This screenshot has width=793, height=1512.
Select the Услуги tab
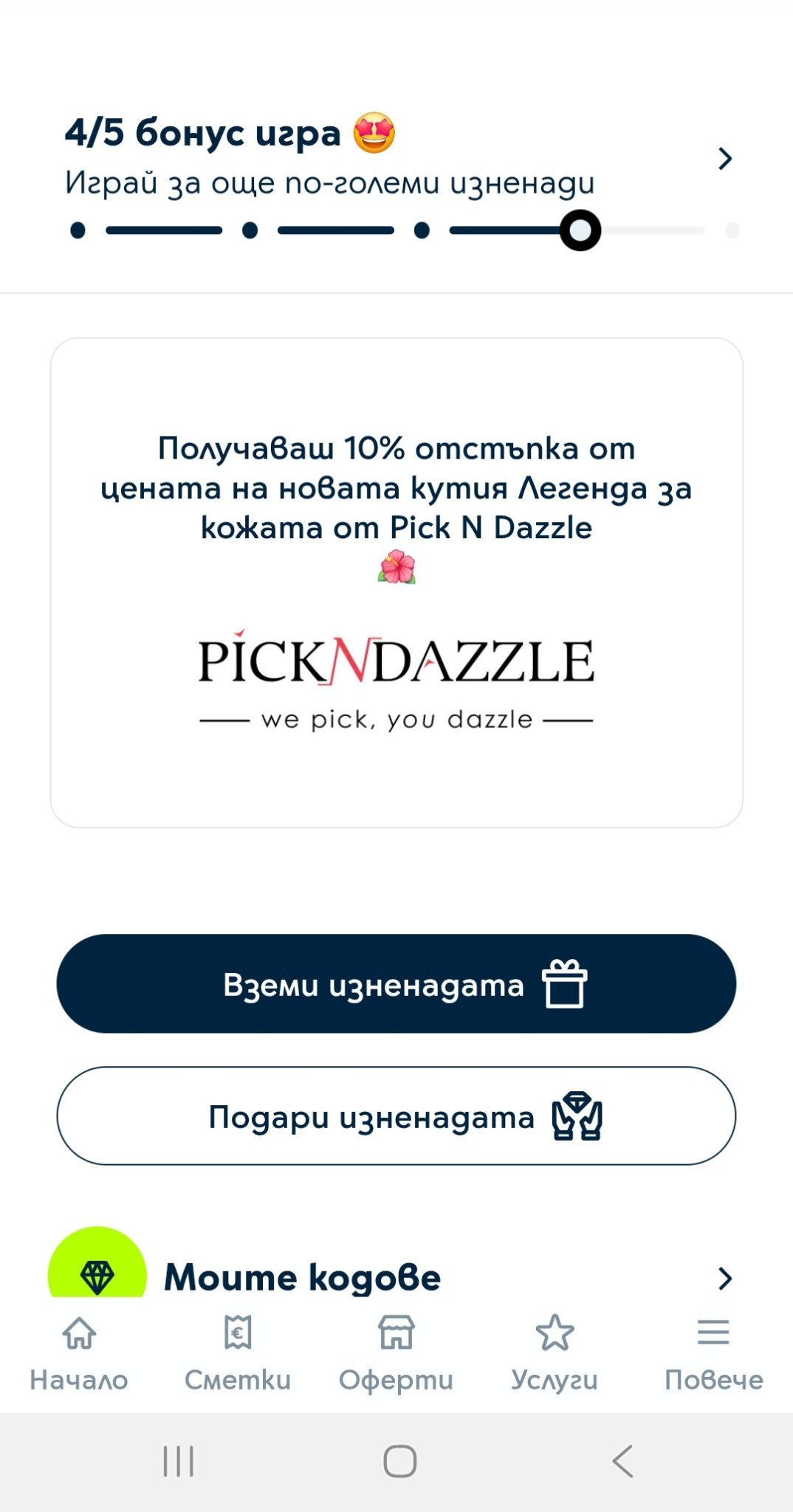coord(555,1353)
